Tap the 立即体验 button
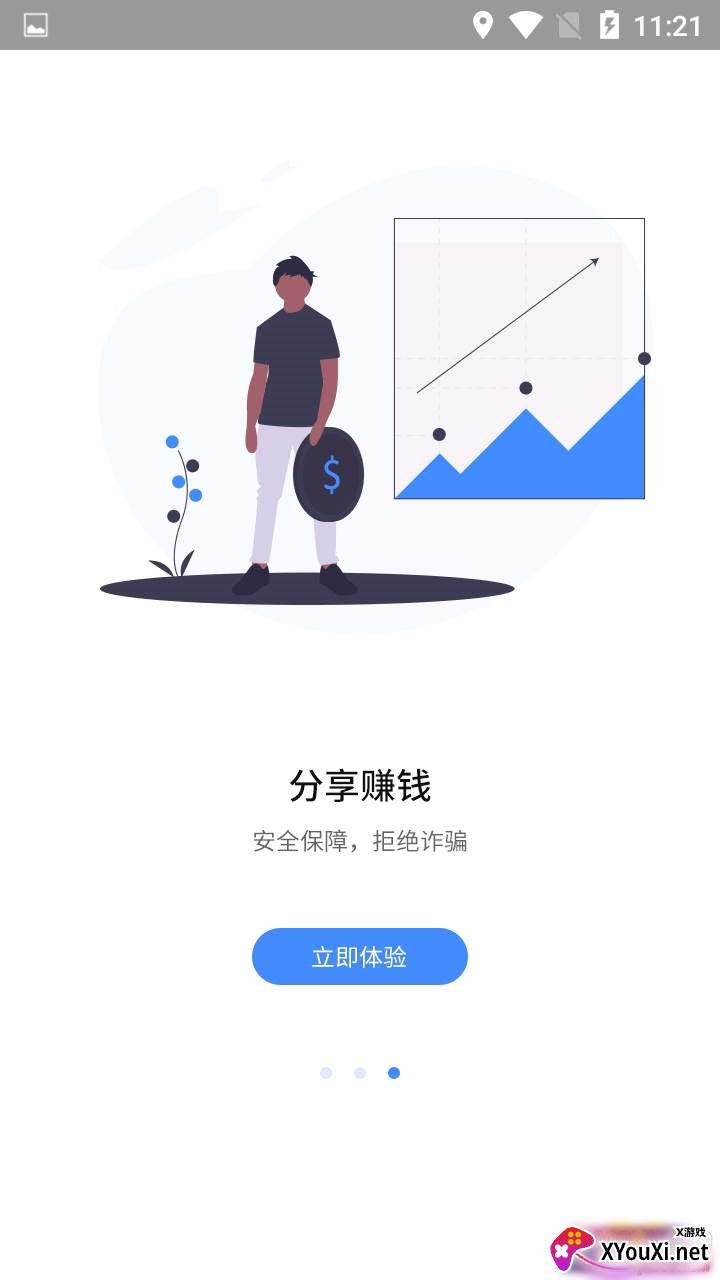The image size is (720, 1280). point(360,957)
